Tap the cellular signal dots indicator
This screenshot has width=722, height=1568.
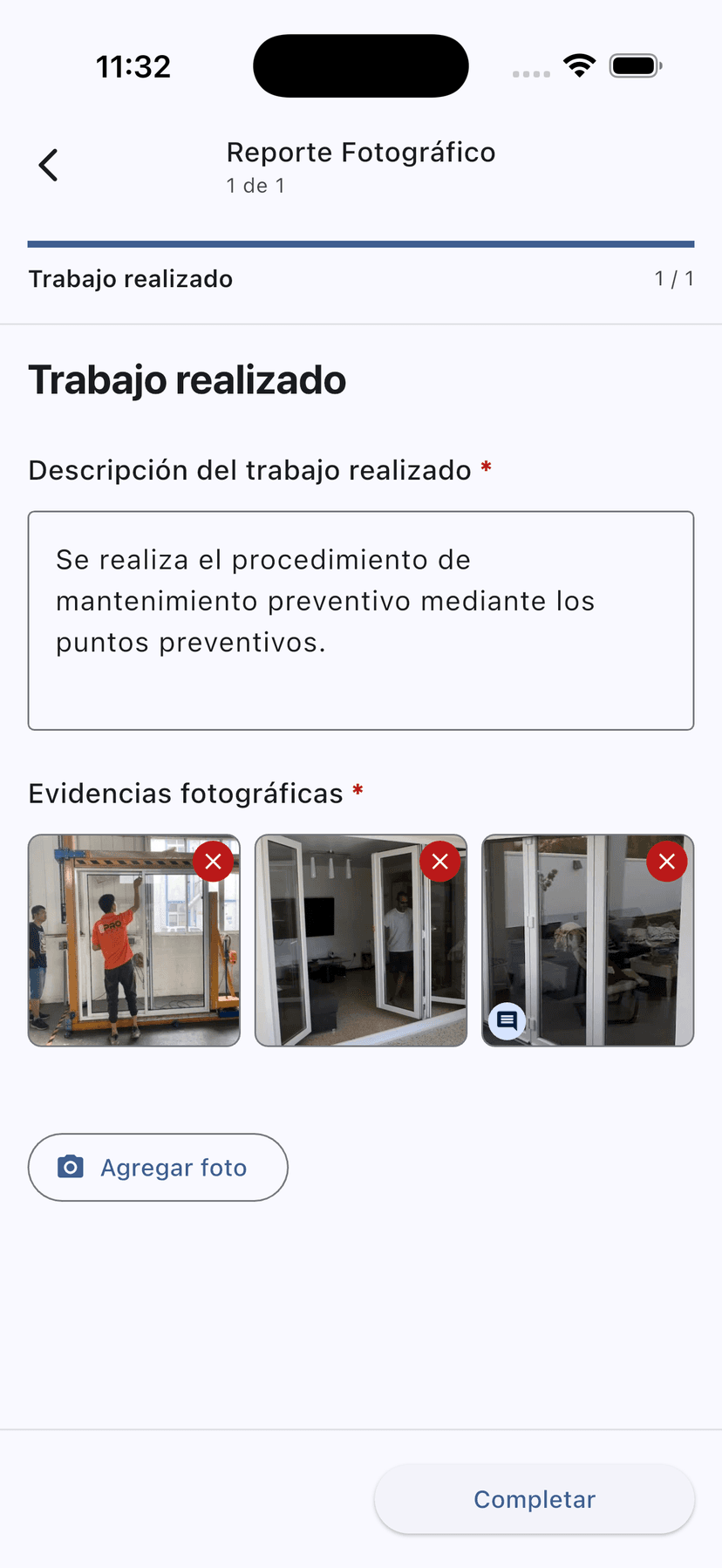click(530, 74)
